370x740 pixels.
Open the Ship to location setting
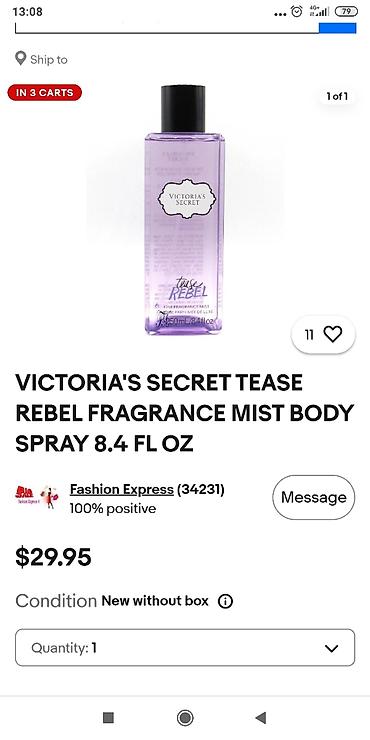pyautogui.click(x=41, y=59)
